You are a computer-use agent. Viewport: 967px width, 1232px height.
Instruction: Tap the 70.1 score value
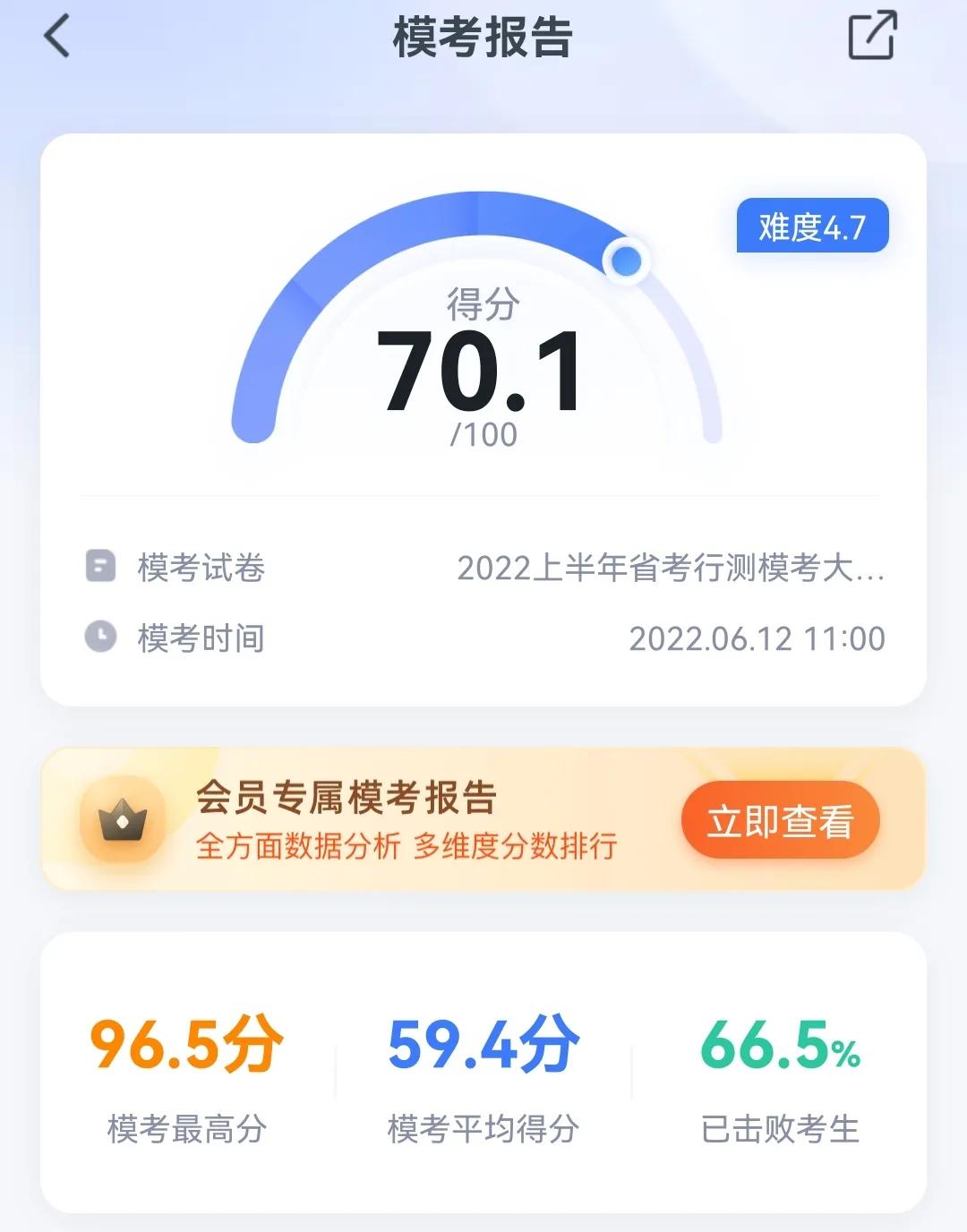pos(483,369)
